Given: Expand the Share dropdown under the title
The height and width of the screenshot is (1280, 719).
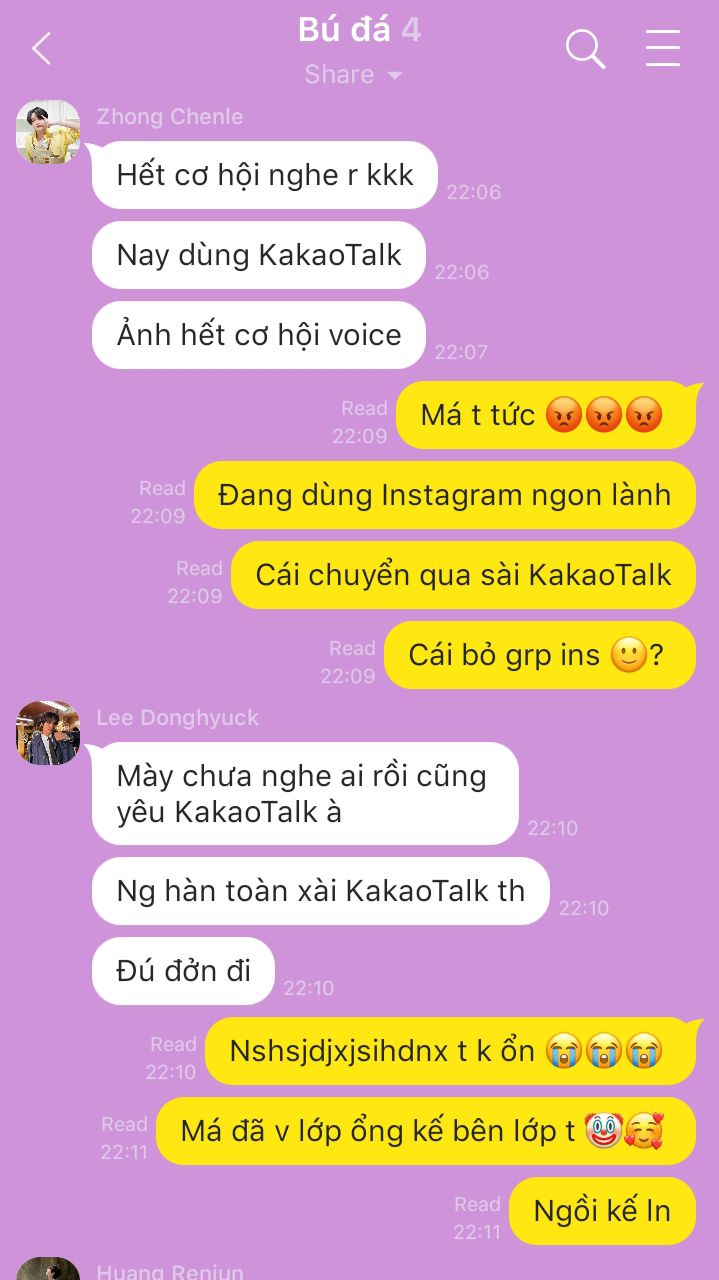Looking at the screenshot, I should (353, 75).
